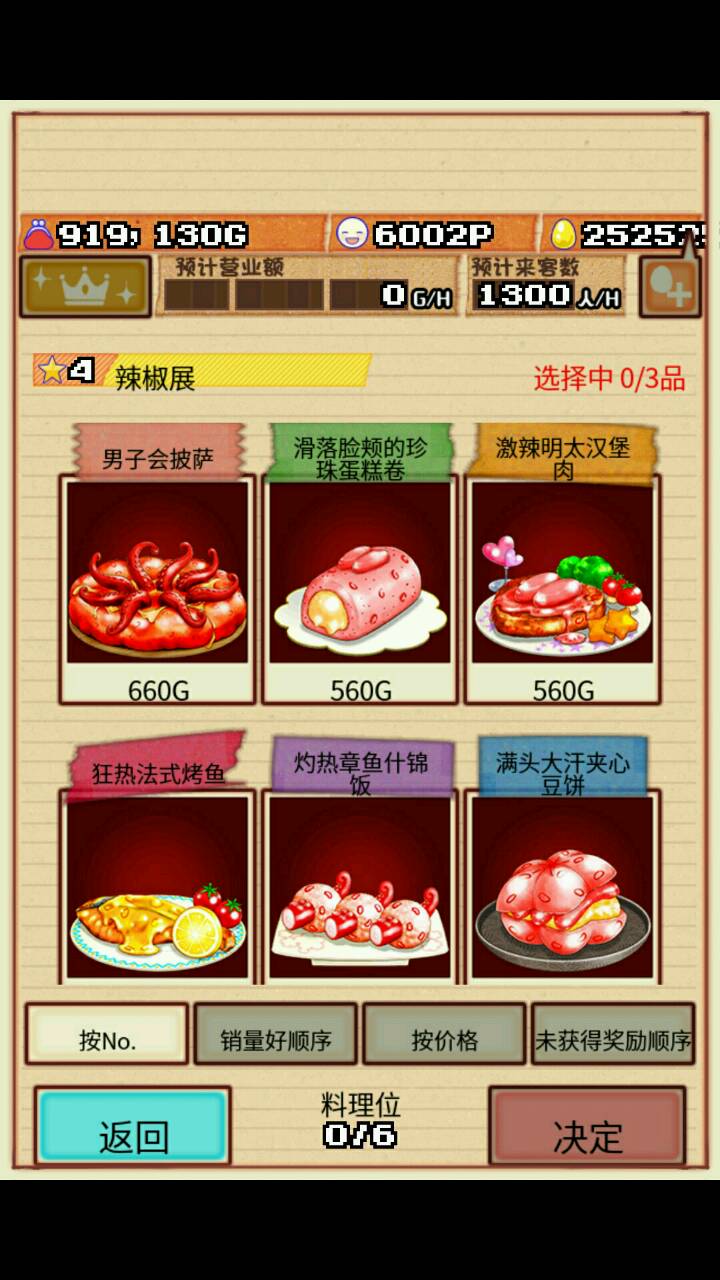The height and width of the screenshot is (1280, 720).
Task: Confirm selection with 决定 button
Action: click(587, 1127)
